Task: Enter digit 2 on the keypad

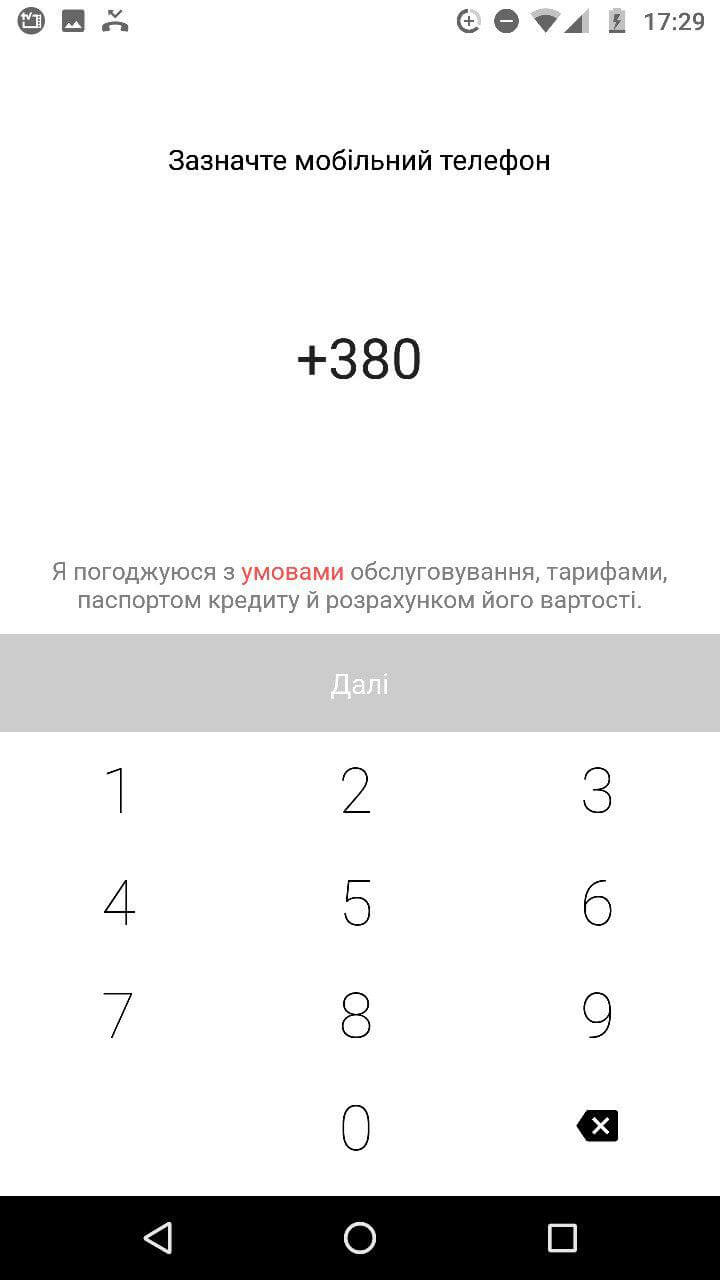Action: [x=357, y=790]
